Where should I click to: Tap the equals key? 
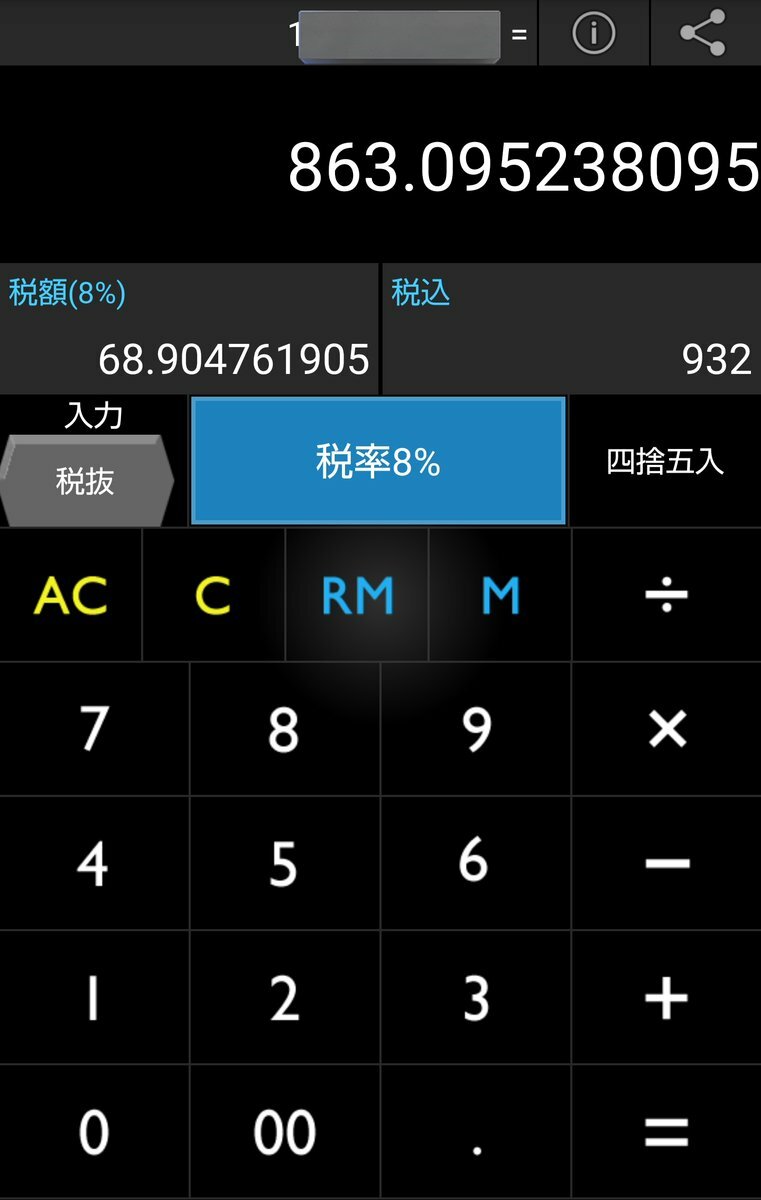click(666, 1132)
